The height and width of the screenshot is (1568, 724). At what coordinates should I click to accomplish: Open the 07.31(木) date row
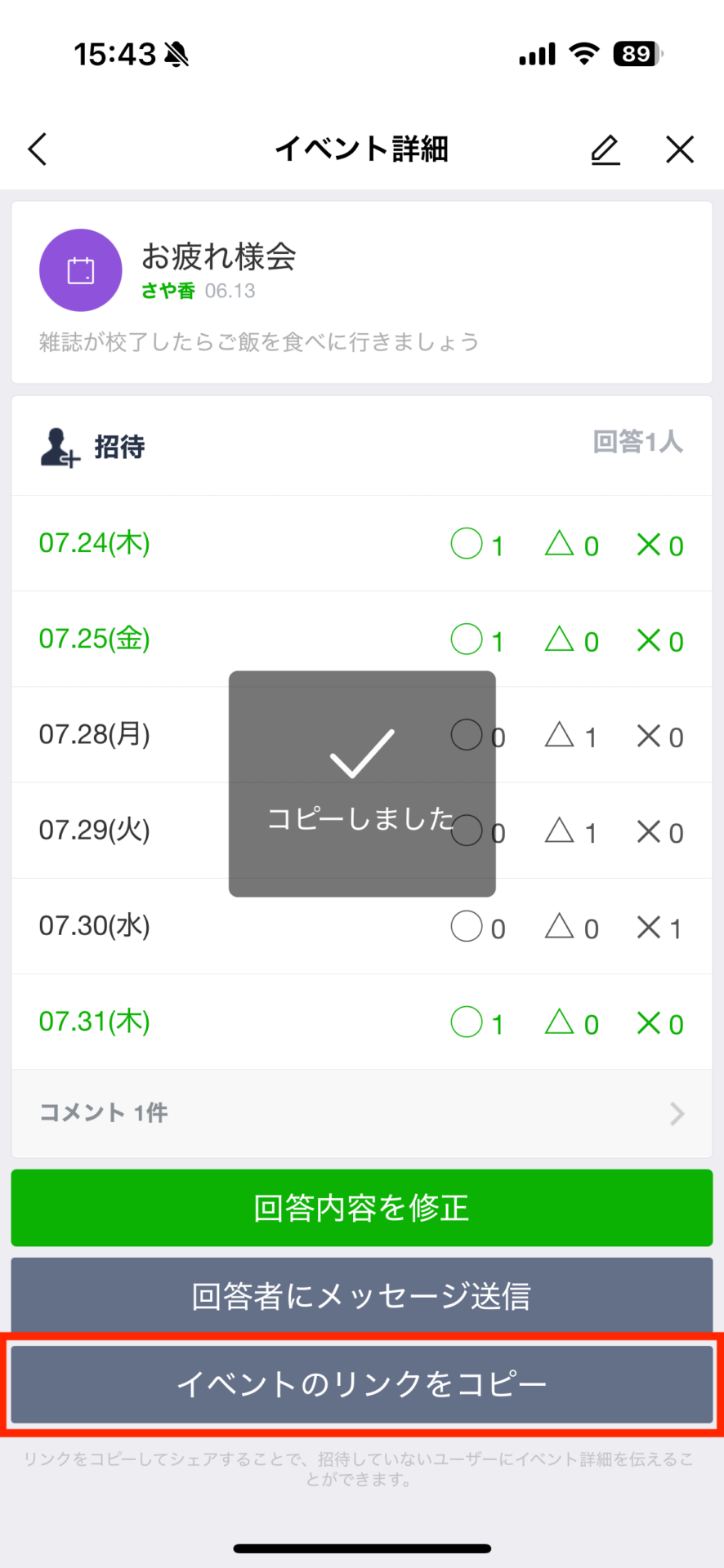coord(362,1022)
